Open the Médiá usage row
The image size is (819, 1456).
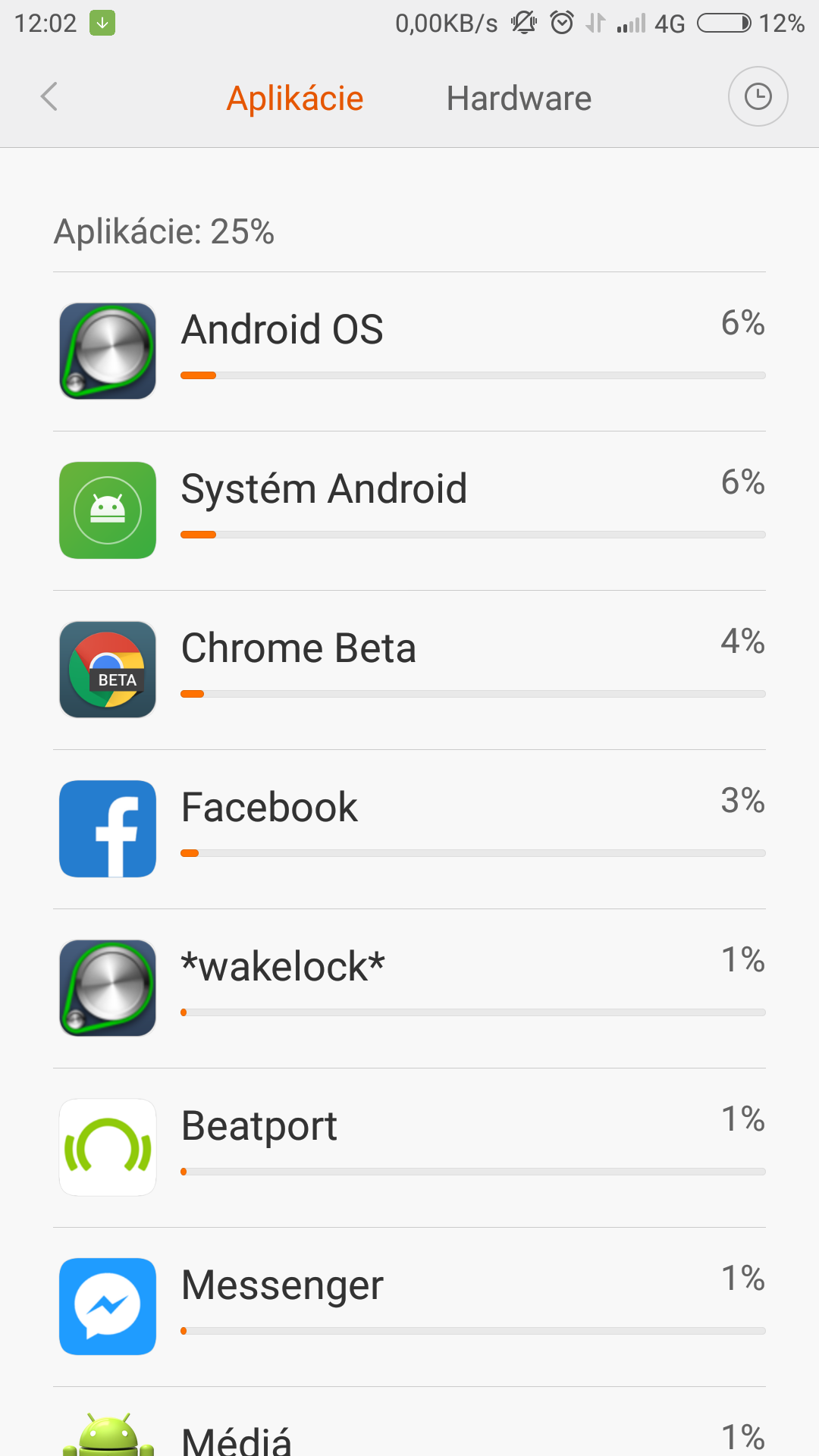coord(409,1433)
